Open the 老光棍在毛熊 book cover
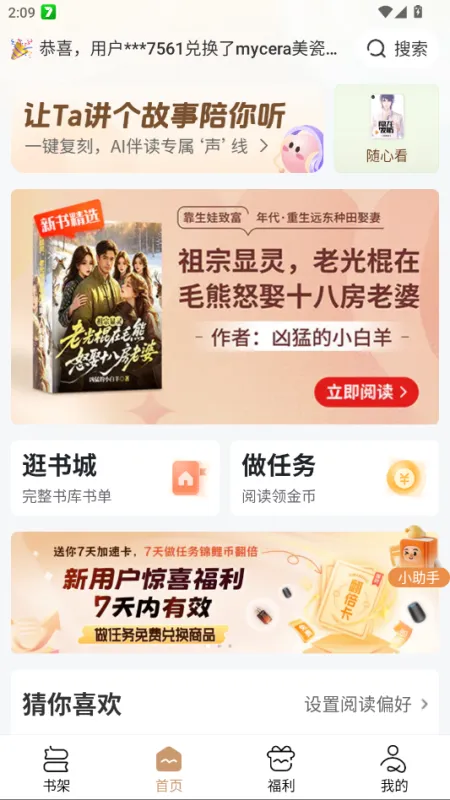This screenshot has height=800, width=450. coord(97,307)
